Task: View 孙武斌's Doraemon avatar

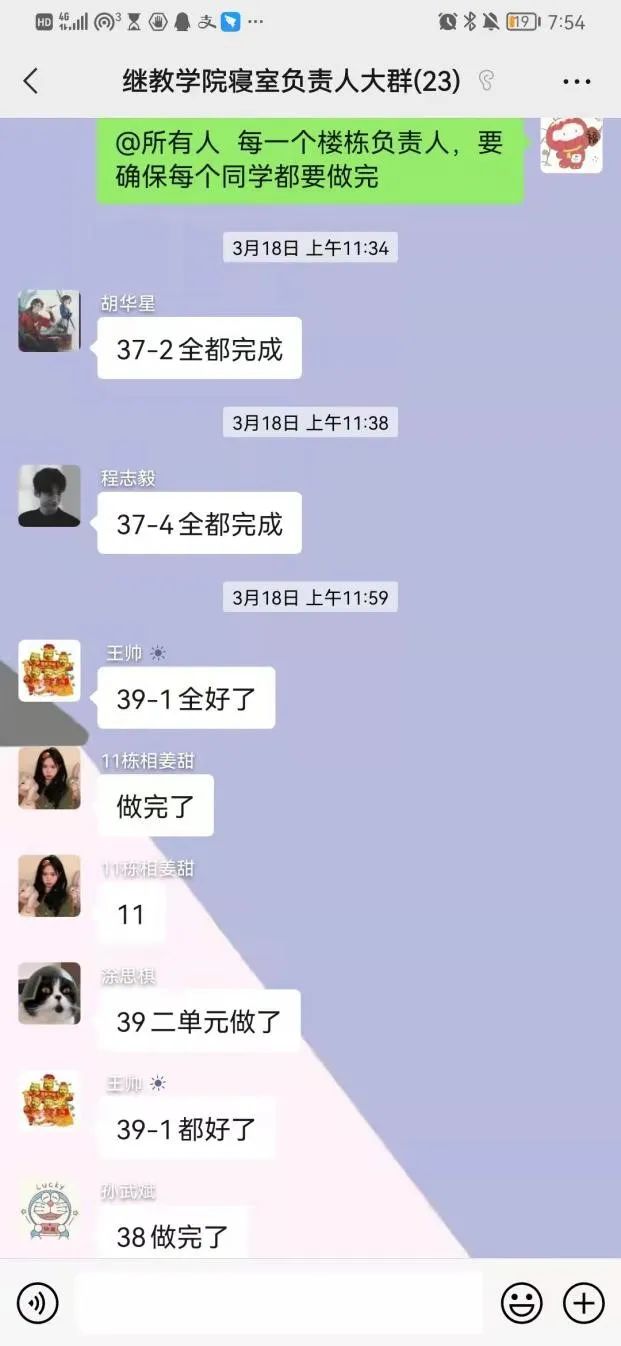Action: (49, 1209)
